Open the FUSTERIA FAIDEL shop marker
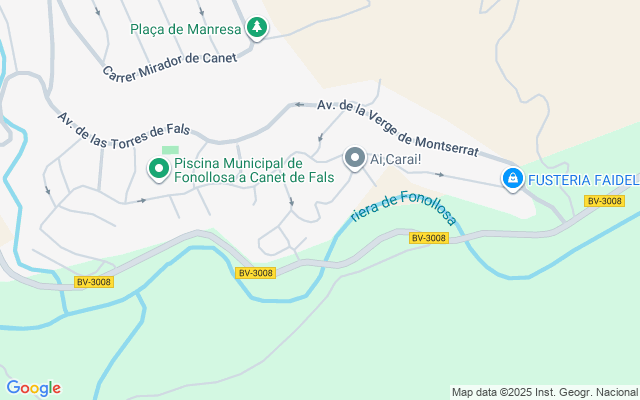This screenshot has width=640, height=400. click(513, 178)
